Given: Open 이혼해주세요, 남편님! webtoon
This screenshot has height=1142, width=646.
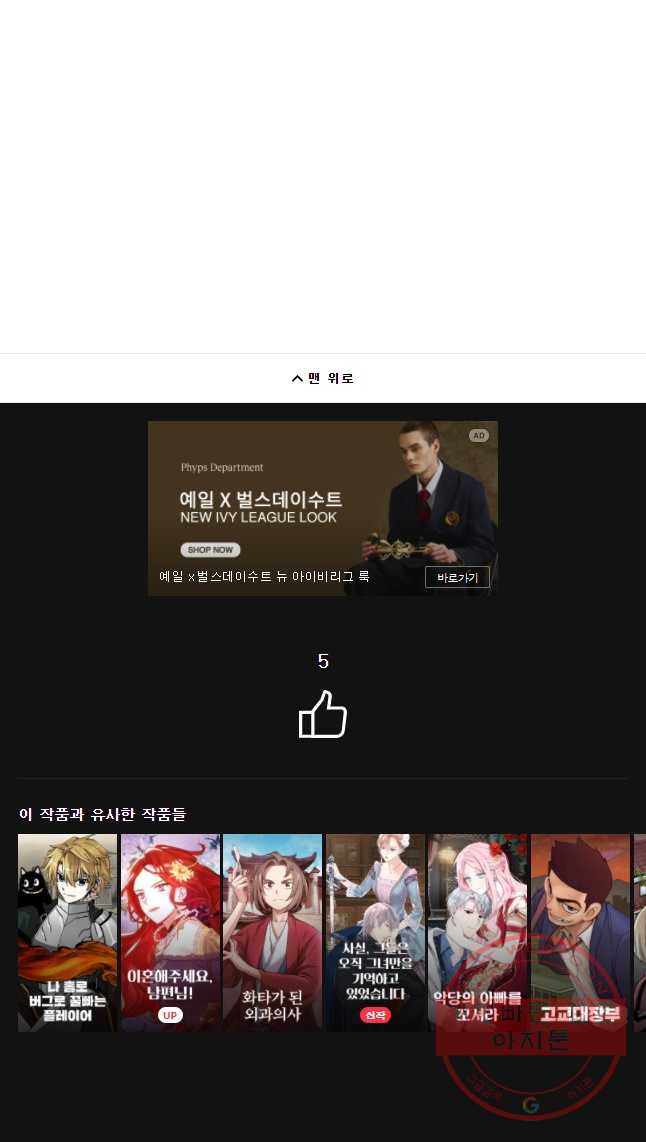Looking at the screenshot, I should click(170, 932).
